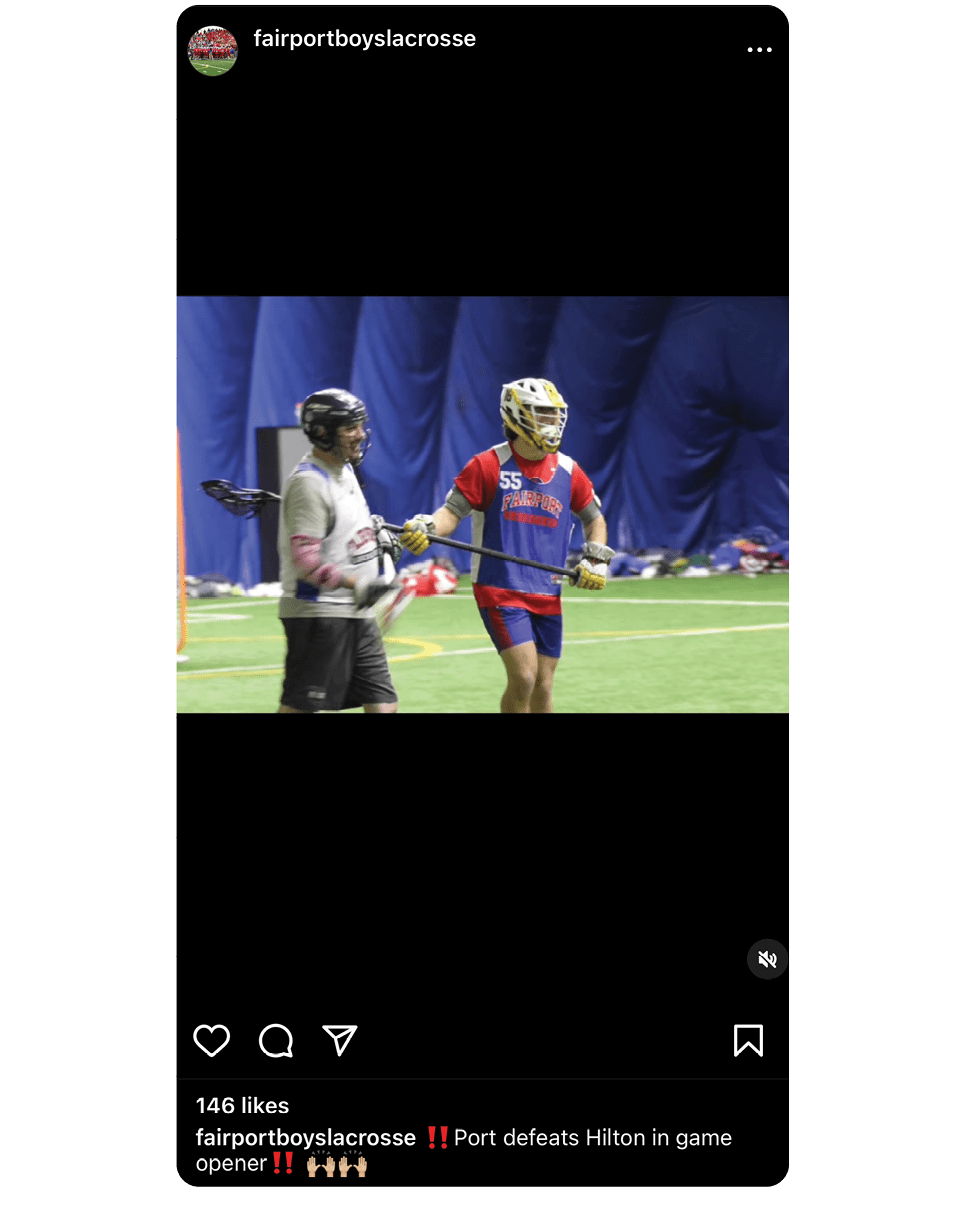
Task: Open fairportboyslacrosse profile picture
Action: click(x=213, y=50)
